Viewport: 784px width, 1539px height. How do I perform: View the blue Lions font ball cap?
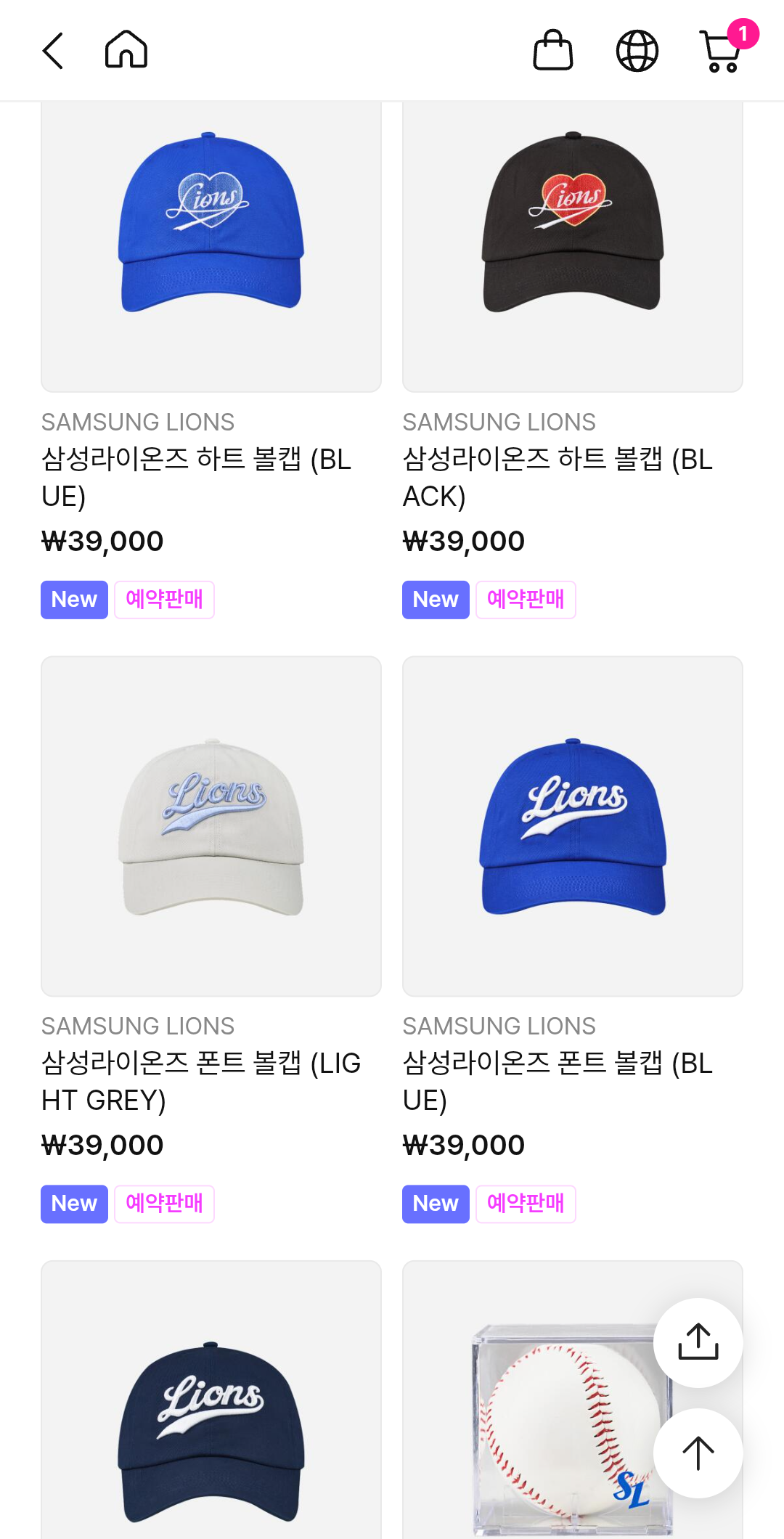[x=573, y=826]
